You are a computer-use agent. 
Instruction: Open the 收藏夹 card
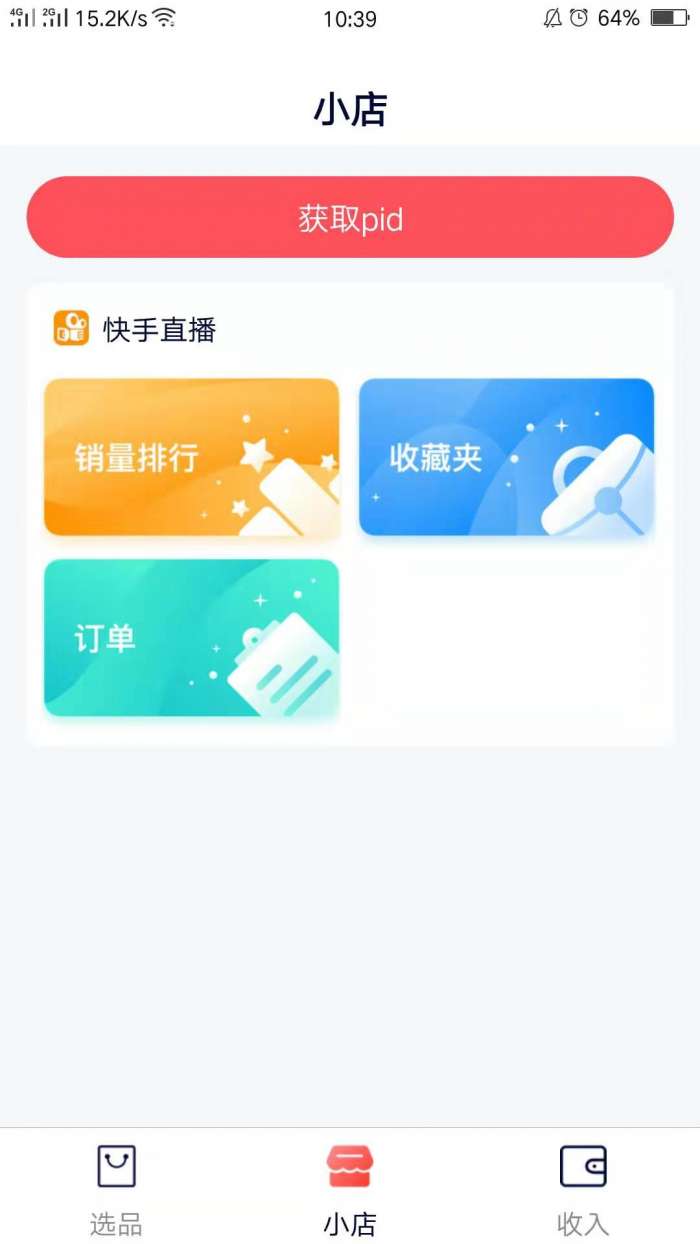[x=506, y=457]
